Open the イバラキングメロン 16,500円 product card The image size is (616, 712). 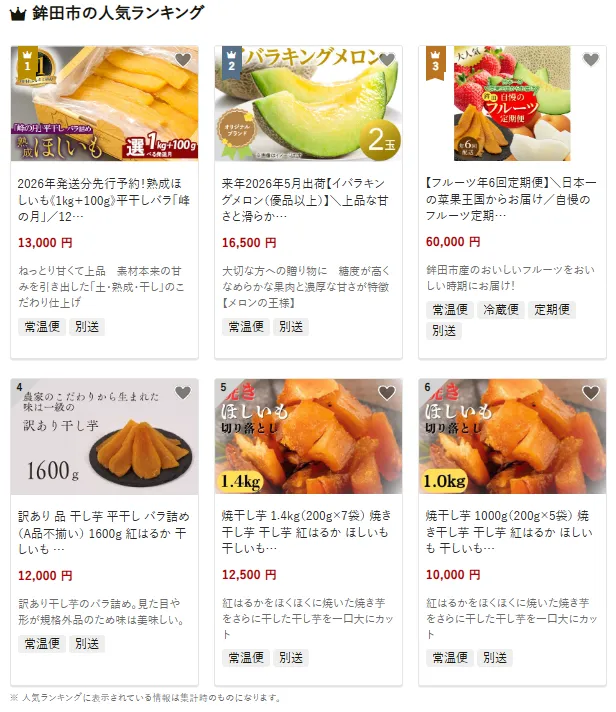(309, 199)
